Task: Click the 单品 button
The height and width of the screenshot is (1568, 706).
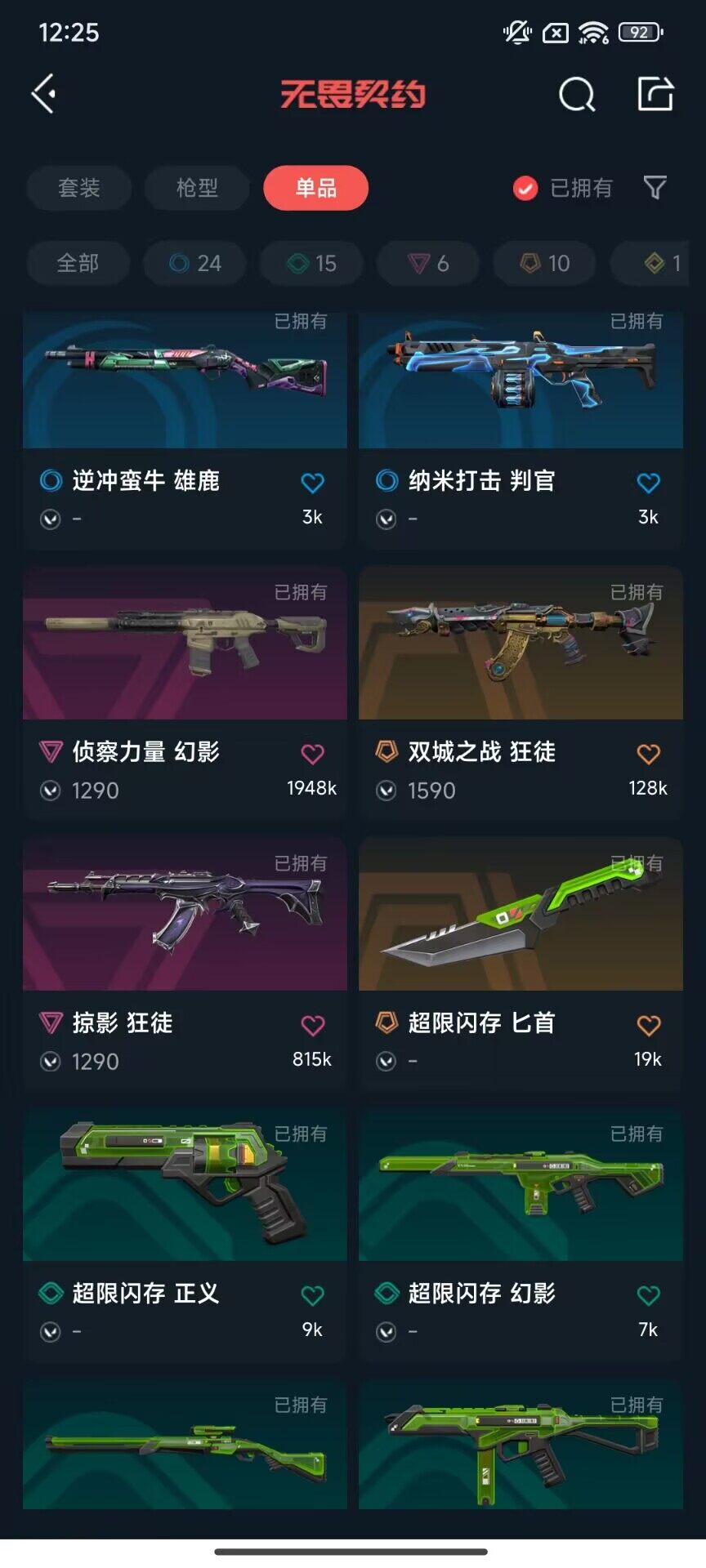Action: (315, 188)
